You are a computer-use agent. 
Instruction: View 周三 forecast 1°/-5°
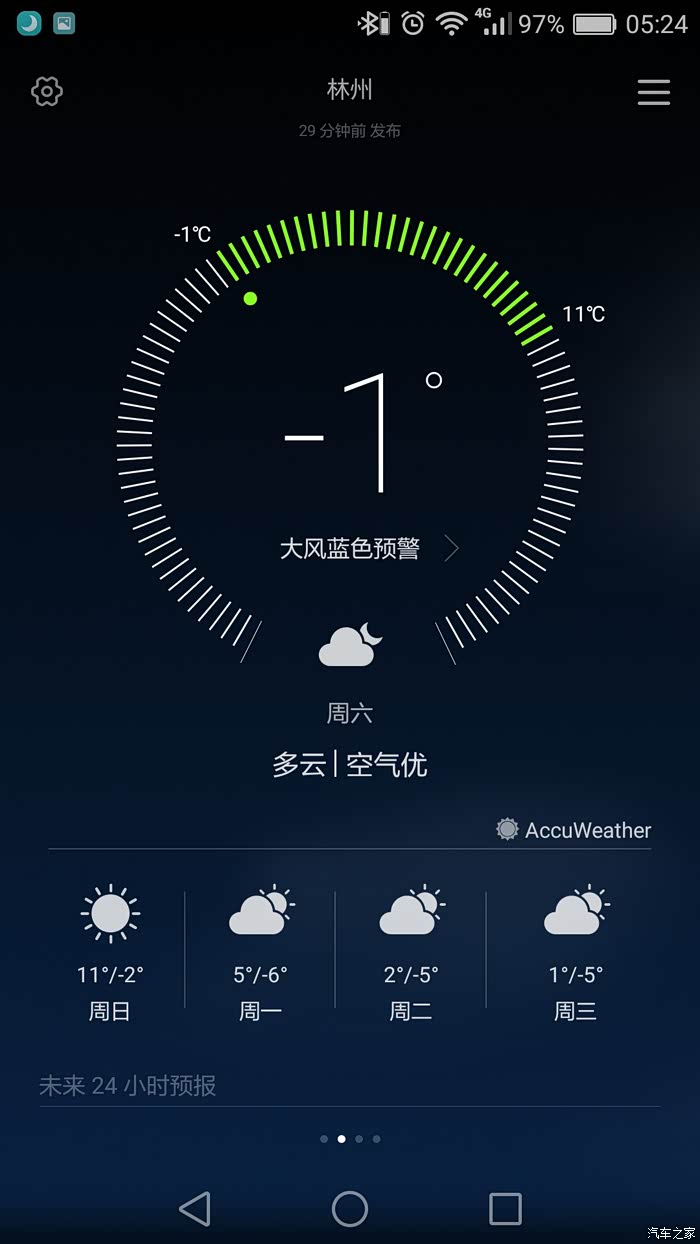tap(575, 953)
